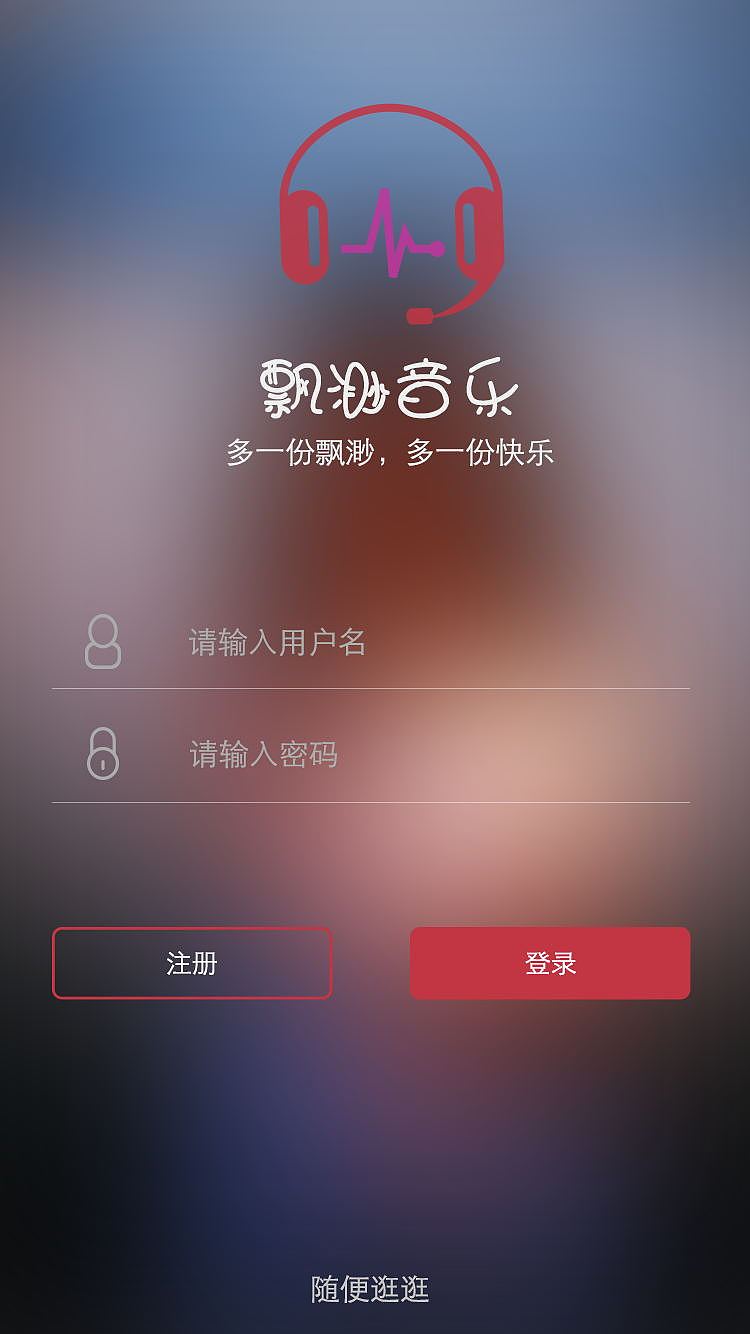Viewport: 750px width, 1334px height.
Task: Click the 注册 register button
Action: click(193, 963)
